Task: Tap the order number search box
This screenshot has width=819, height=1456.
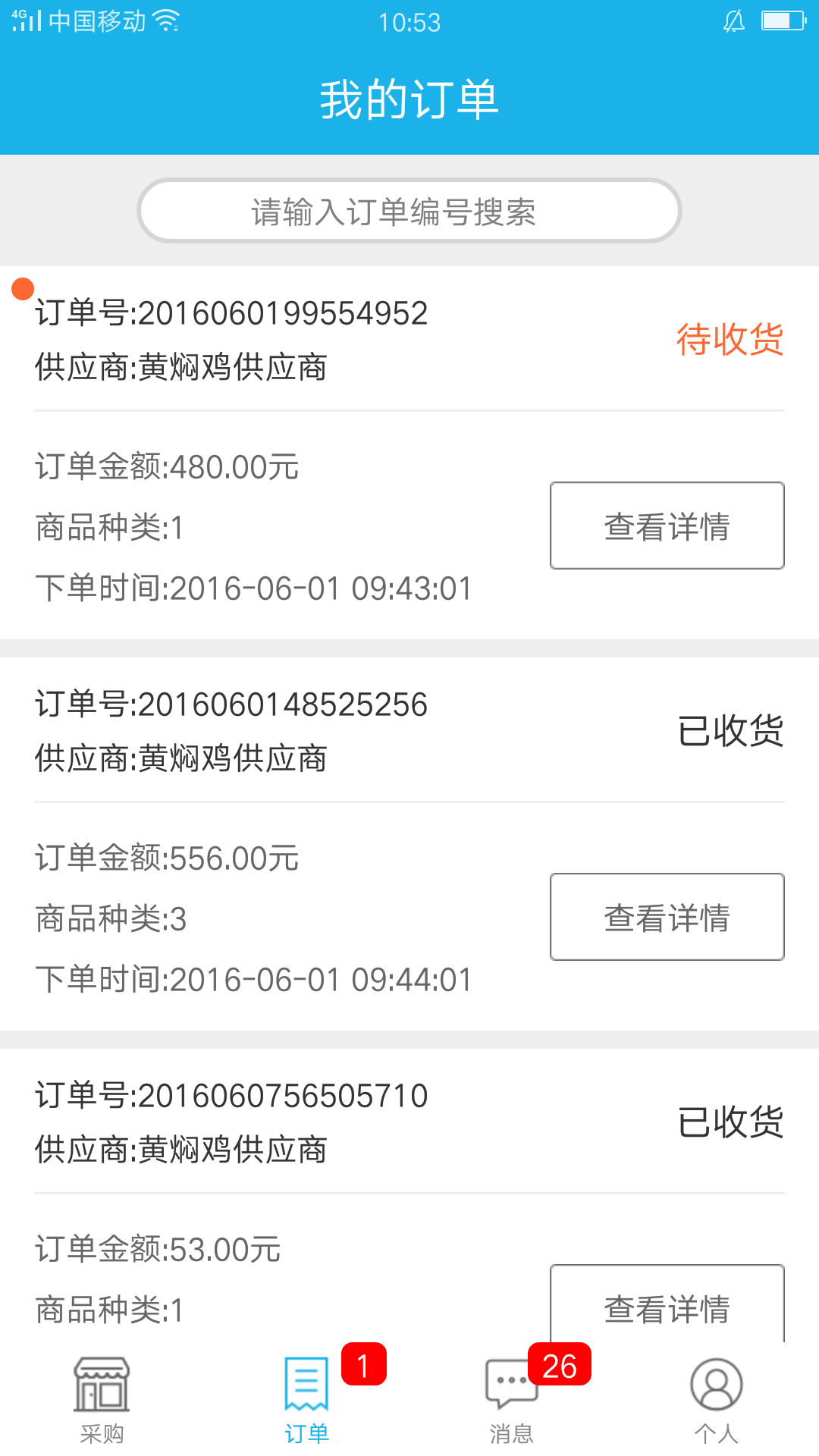Action: coord(409,211)
